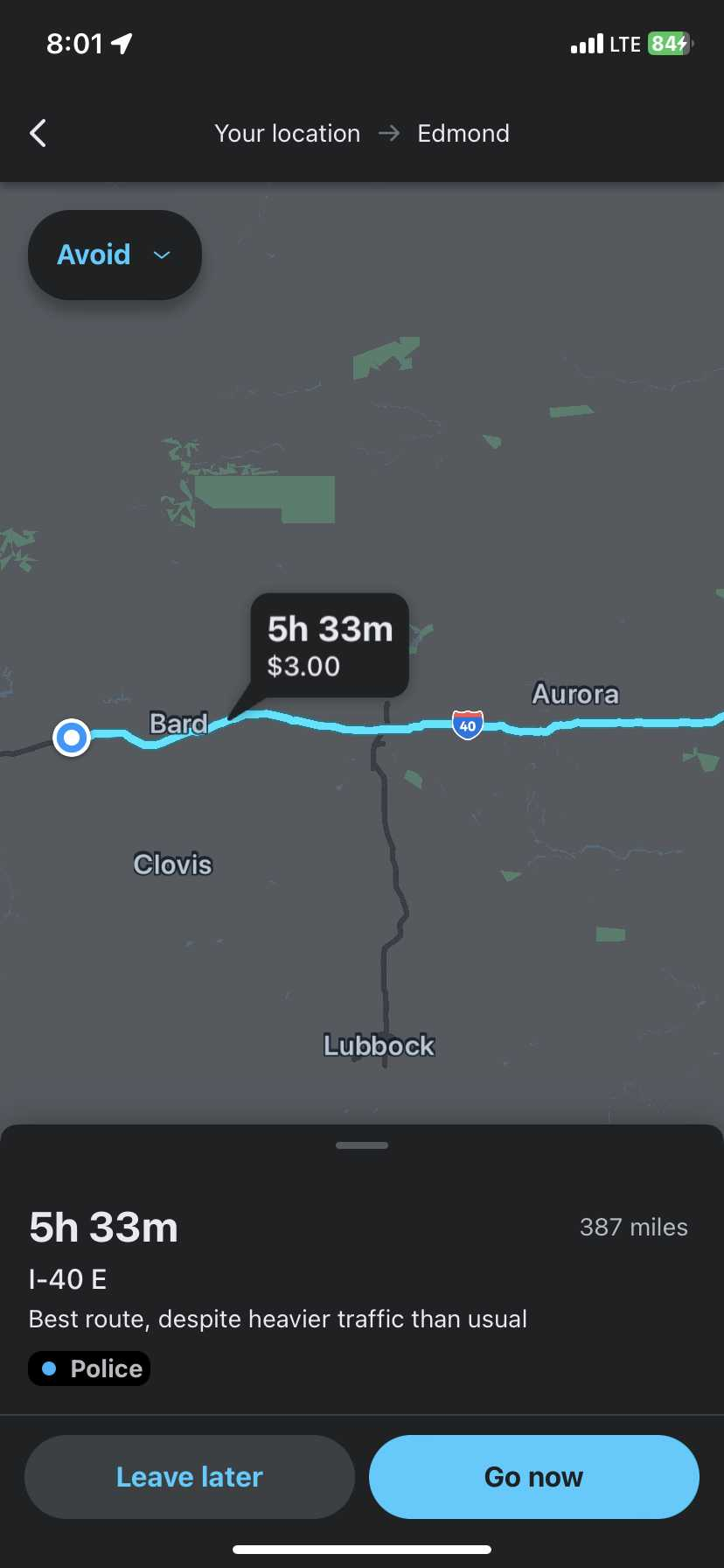Edit the Edmond destination in header
Viewport: 724px width, 1568px height.
[x=463, y=133]
